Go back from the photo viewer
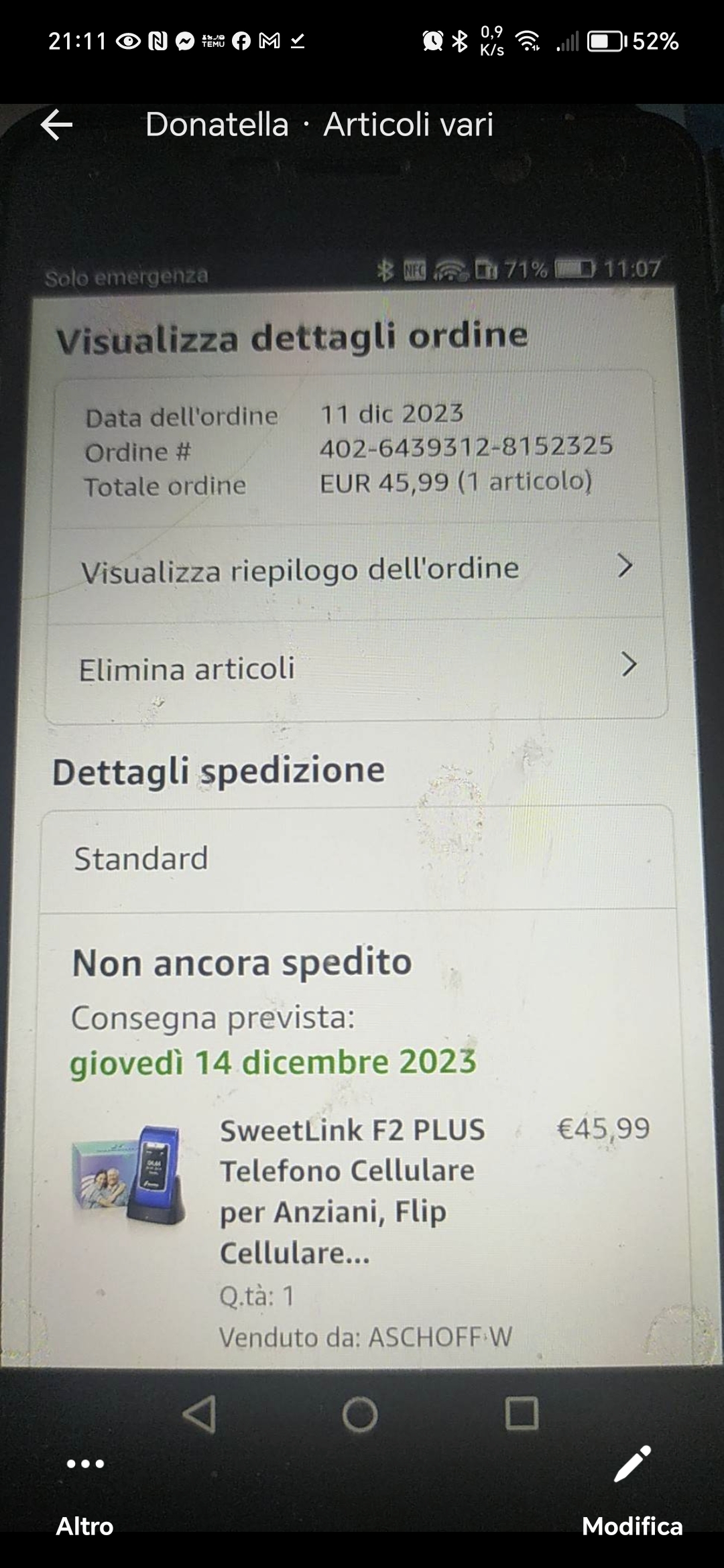 coord(57,125)
